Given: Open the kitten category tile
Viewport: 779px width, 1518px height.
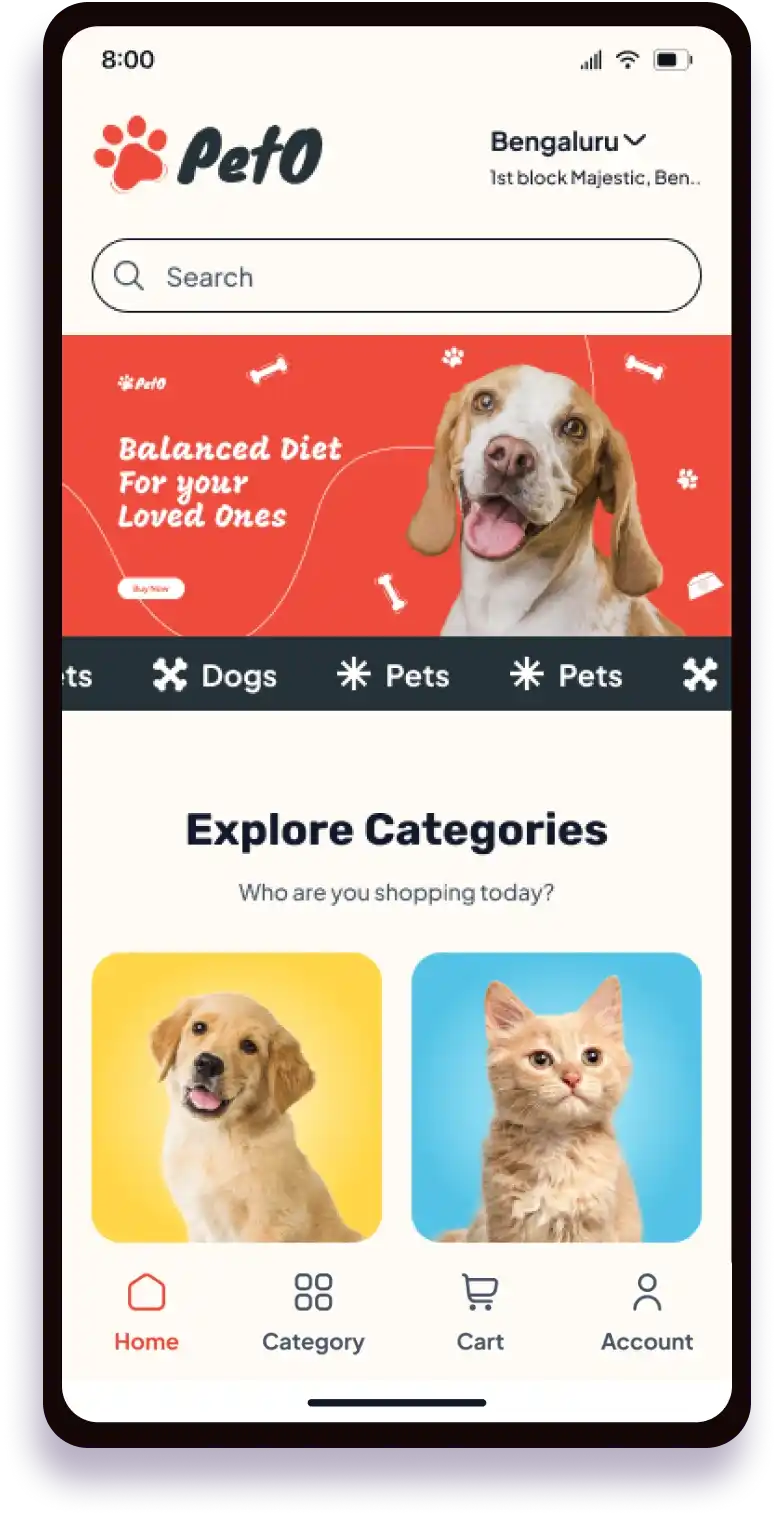Looking at the screenshot, I should (556, 1097).
